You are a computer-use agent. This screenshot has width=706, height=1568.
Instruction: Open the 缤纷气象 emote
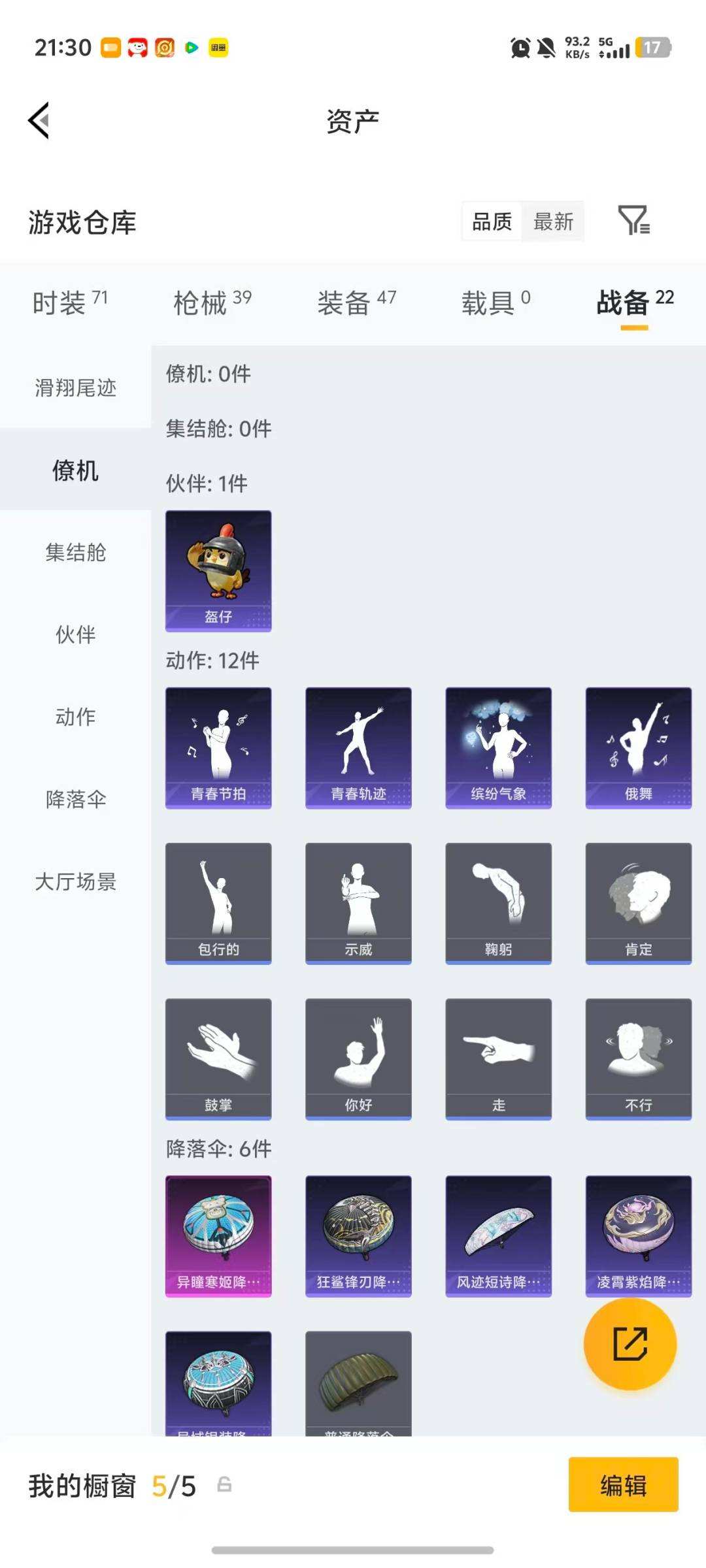pyautogui.click(x=498, y=747)
